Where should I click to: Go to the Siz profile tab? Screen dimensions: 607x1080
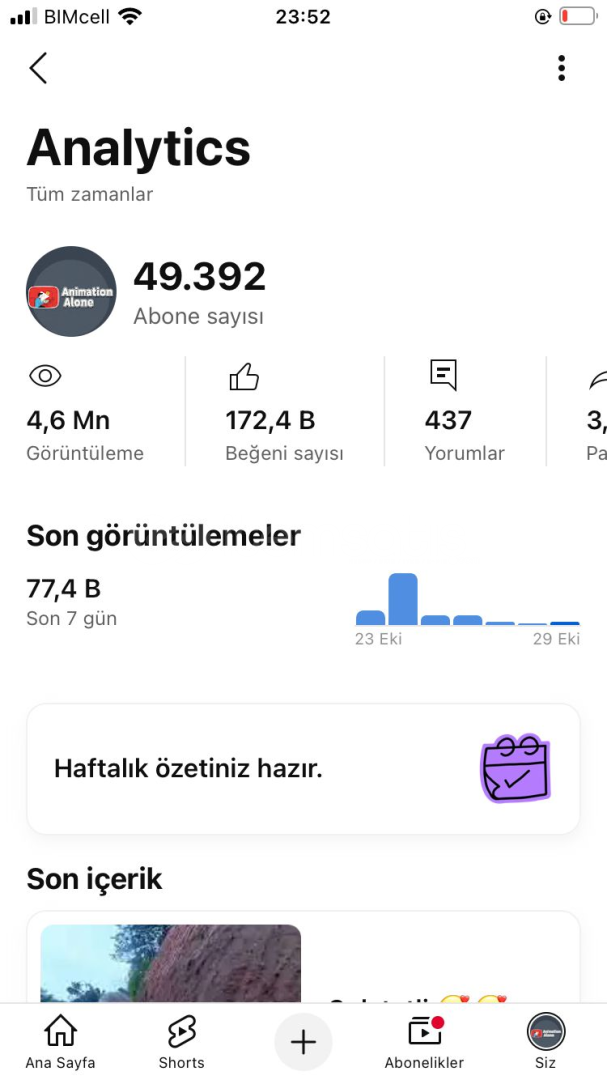[x=545, y=1042]
